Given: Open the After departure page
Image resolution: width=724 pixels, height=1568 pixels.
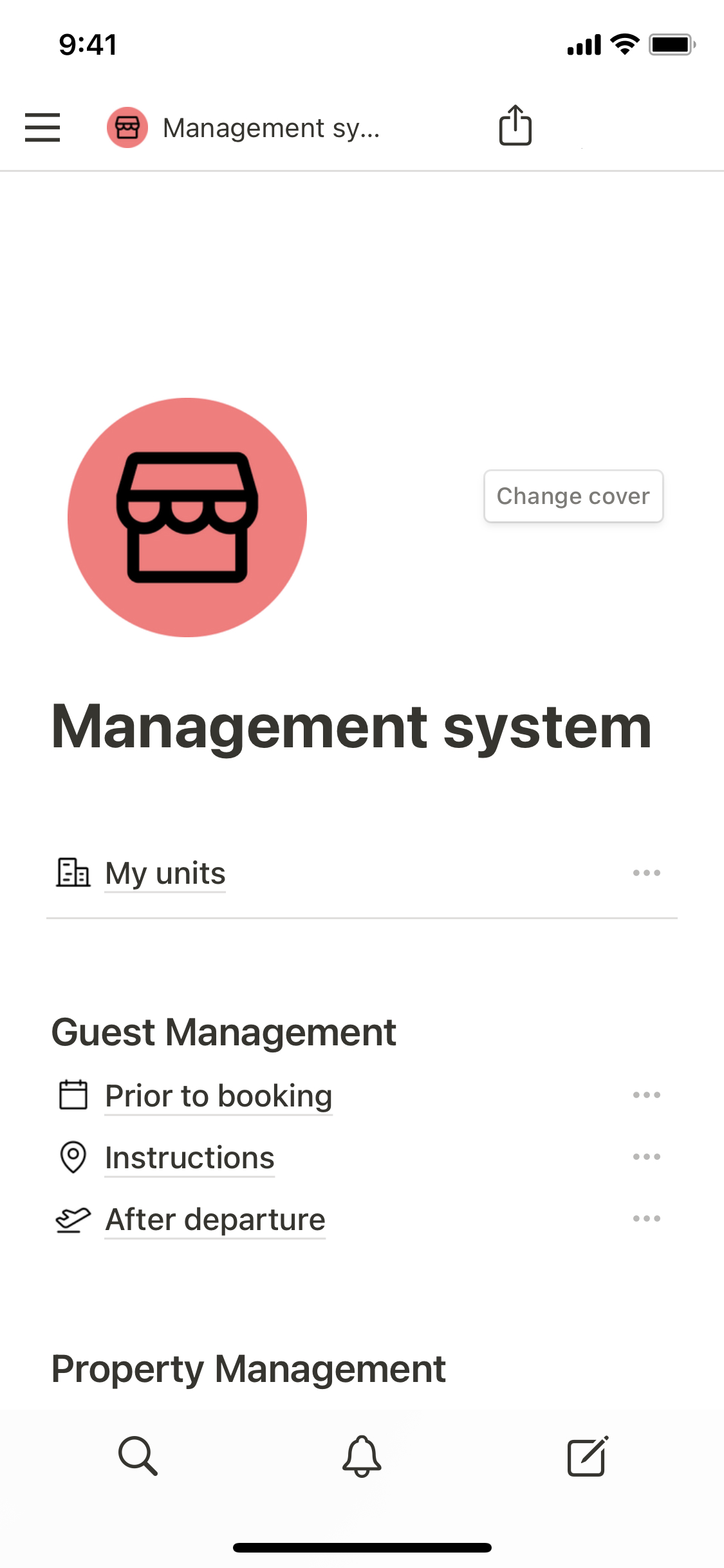Looking at the screenshot, I should 215,1219.
